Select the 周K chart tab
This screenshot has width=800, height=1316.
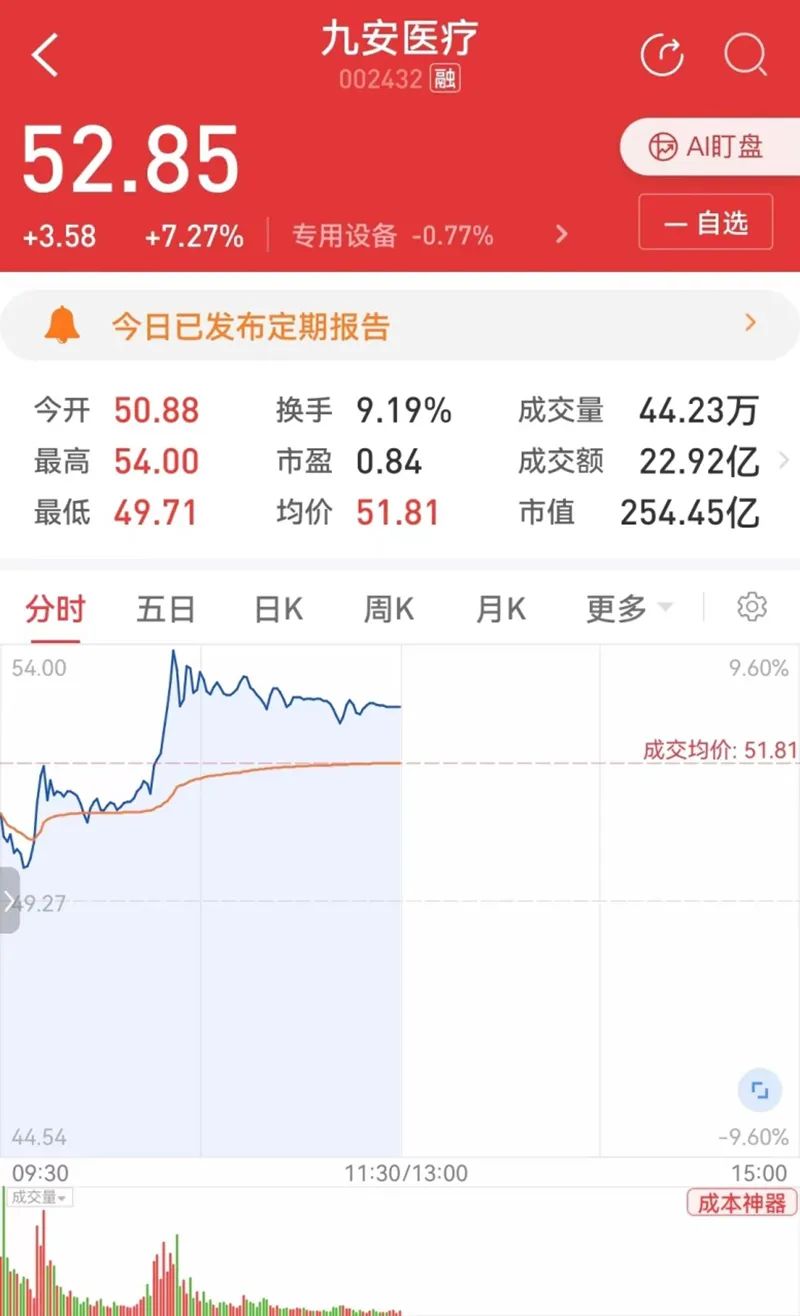pyautogui.click(x=388, y=609)
